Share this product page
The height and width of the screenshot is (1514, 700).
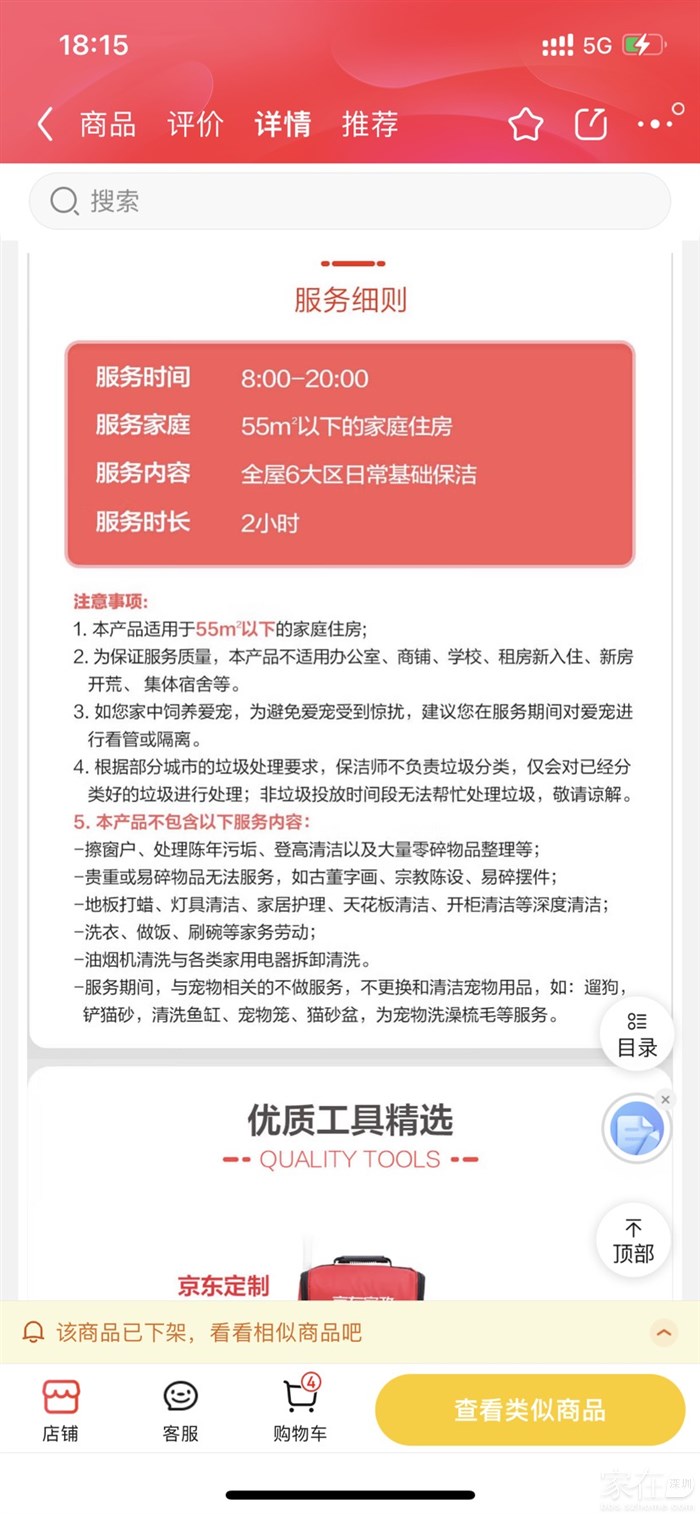[x=591, y=124]
